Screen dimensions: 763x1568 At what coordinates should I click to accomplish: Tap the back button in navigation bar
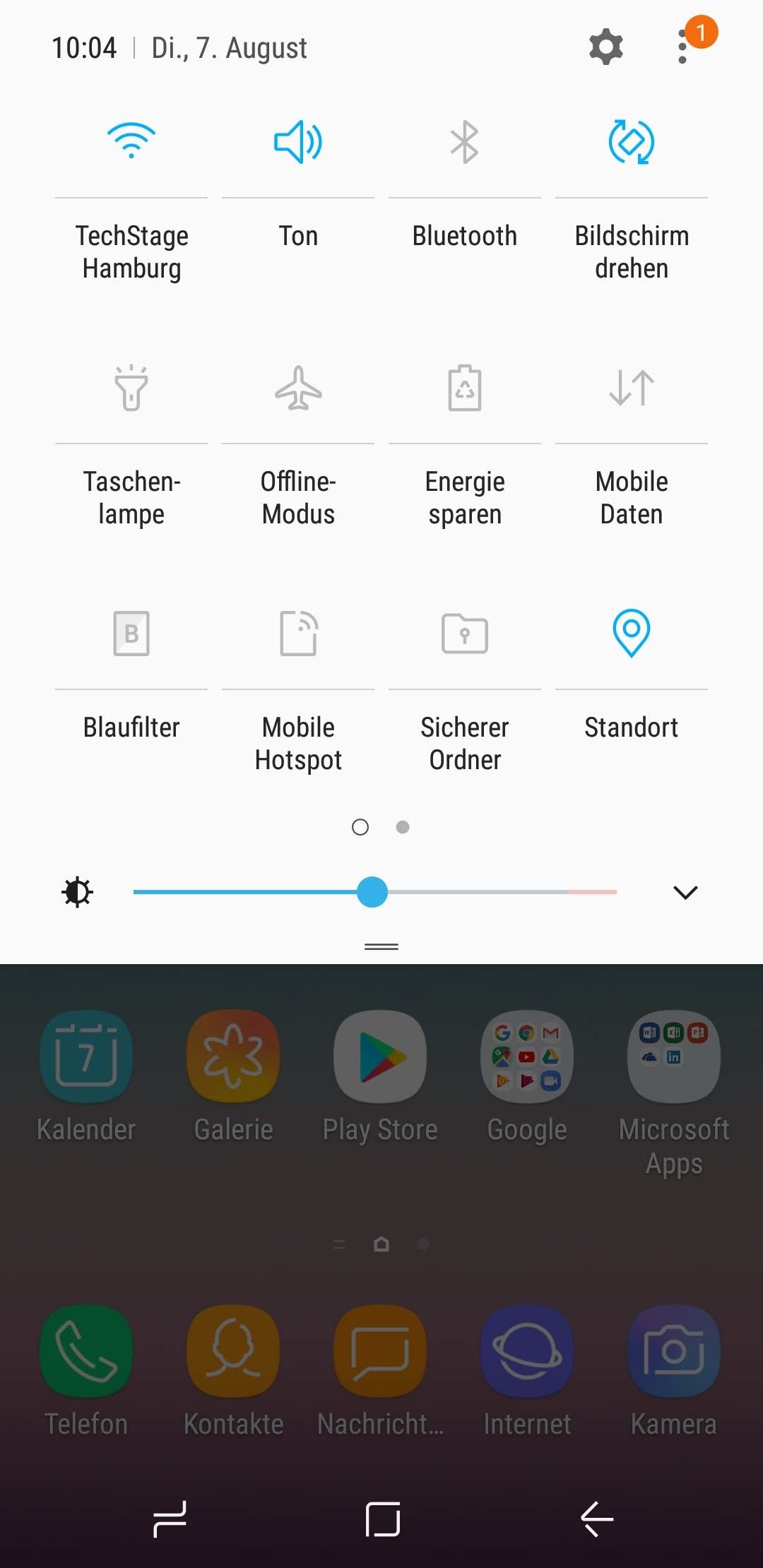[597, 1519]
